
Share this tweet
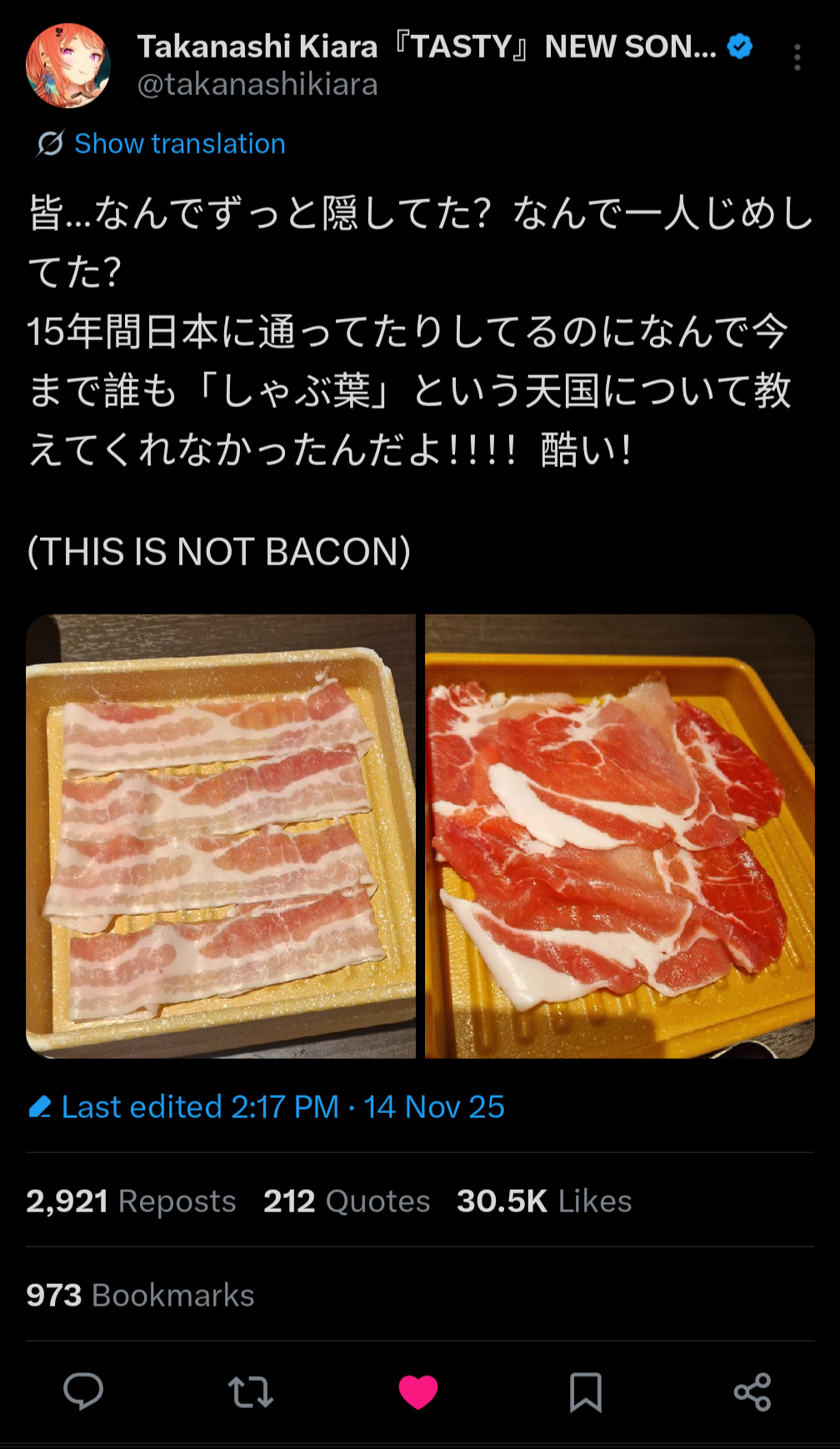pos(752,1391)
